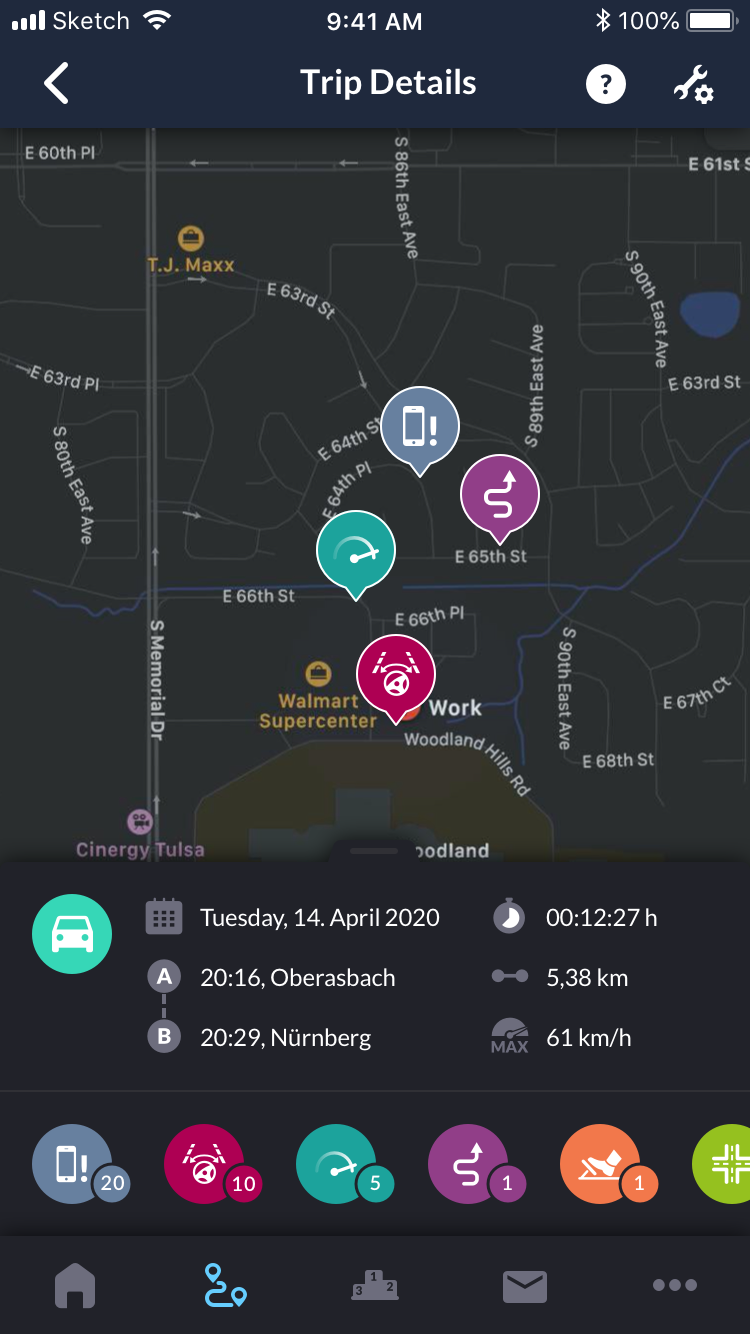This screenshot has height=1334, width=750.
Task: Tap the phone distraction marker on map
Action: [x=420, y=426]
